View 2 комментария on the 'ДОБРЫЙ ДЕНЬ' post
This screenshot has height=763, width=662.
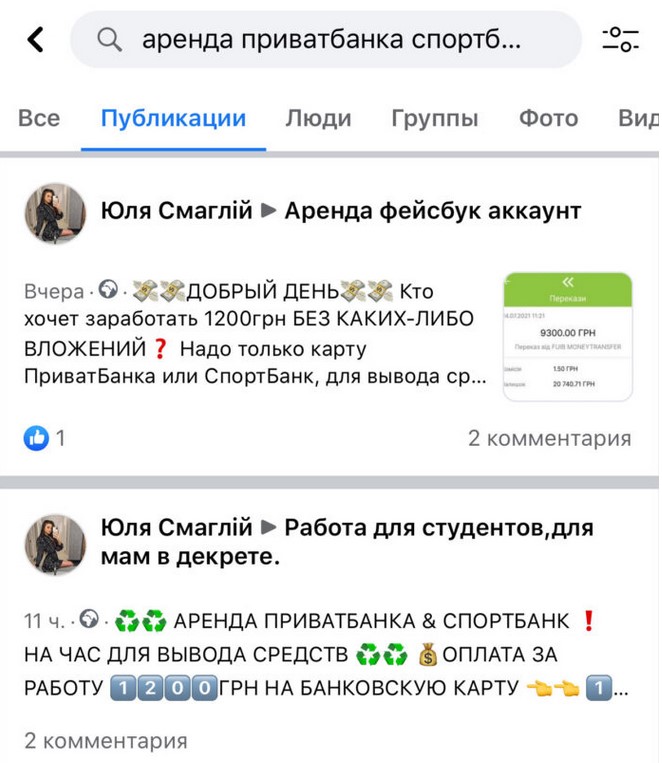549,438
